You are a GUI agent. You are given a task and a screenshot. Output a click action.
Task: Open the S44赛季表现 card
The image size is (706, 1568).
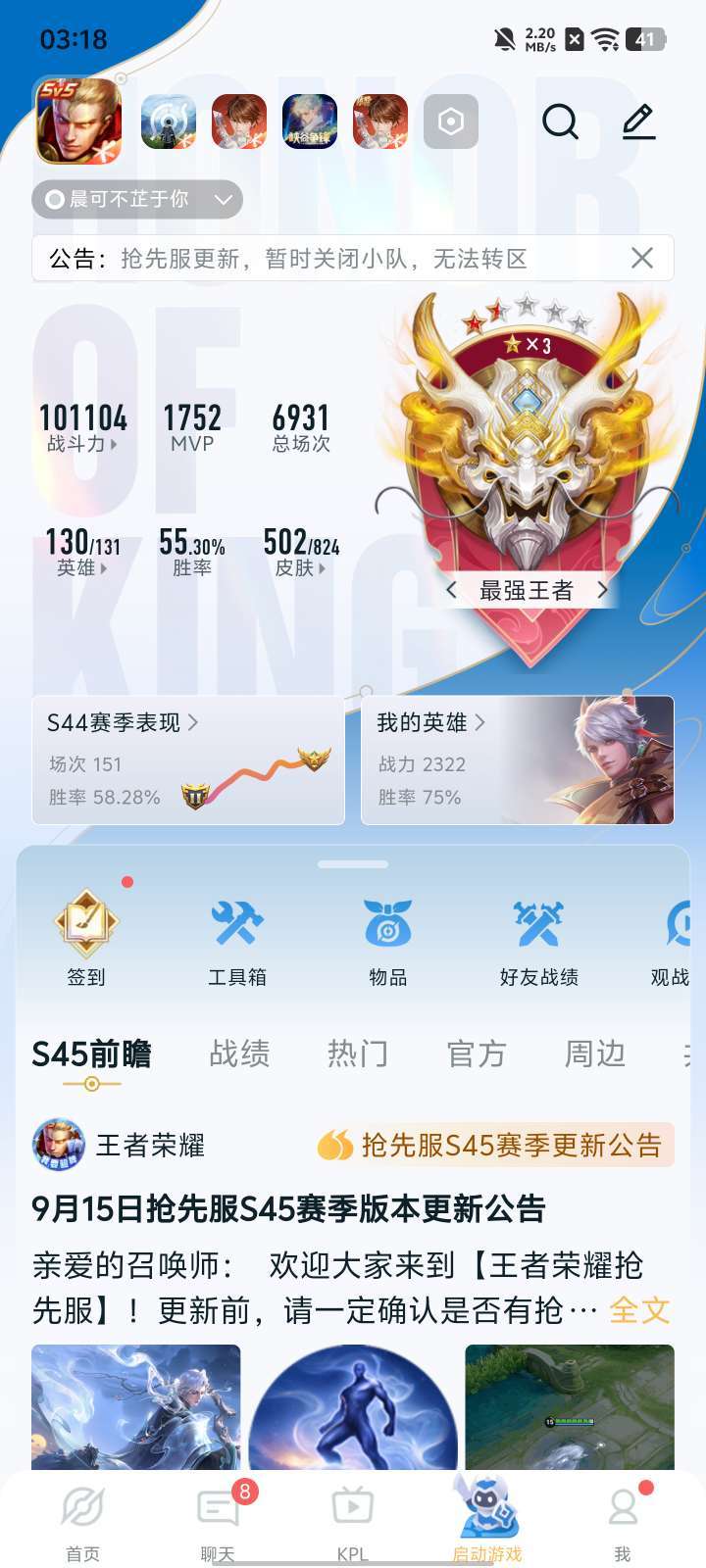[x=188, y=760]
